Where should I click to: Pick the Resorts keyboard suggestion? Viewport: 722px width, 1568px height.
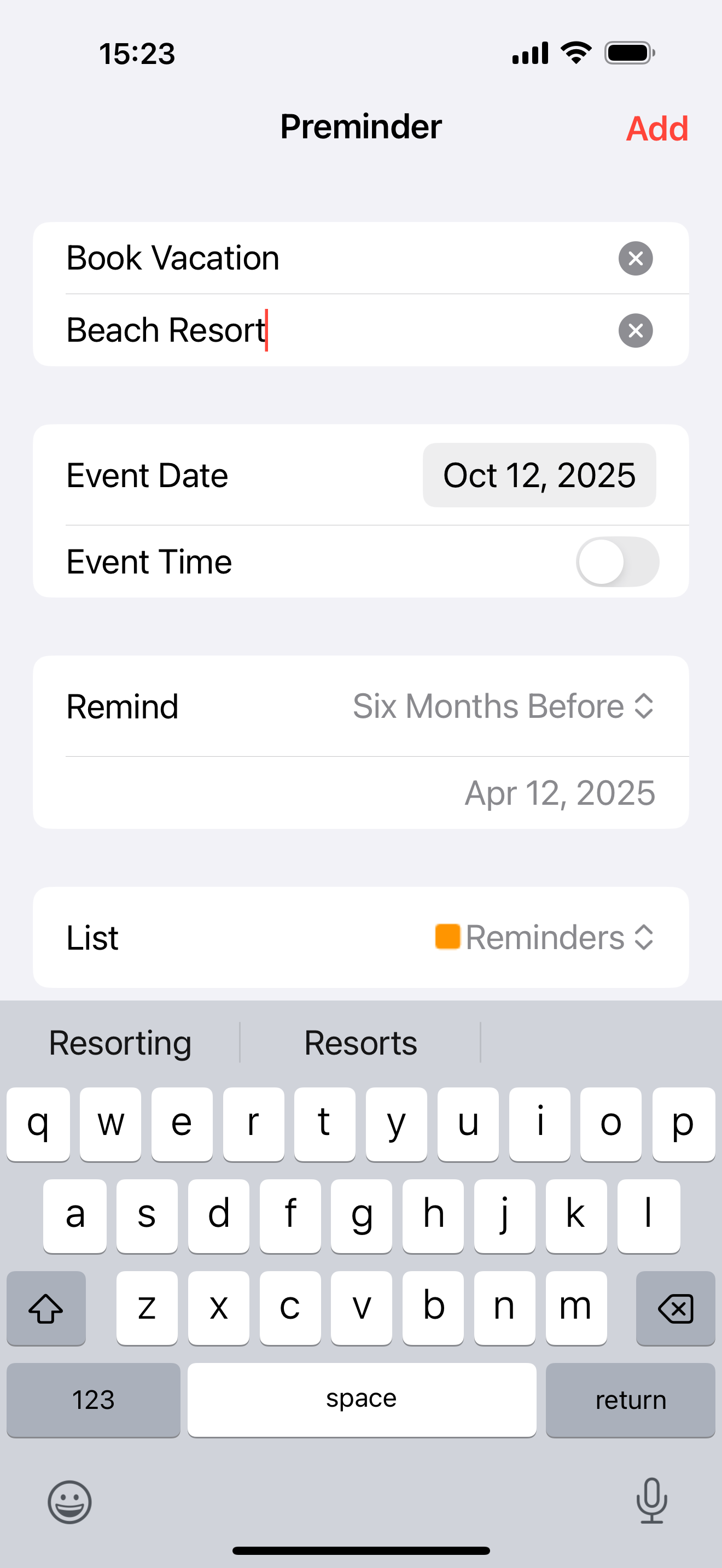[x=360, y=1043]
